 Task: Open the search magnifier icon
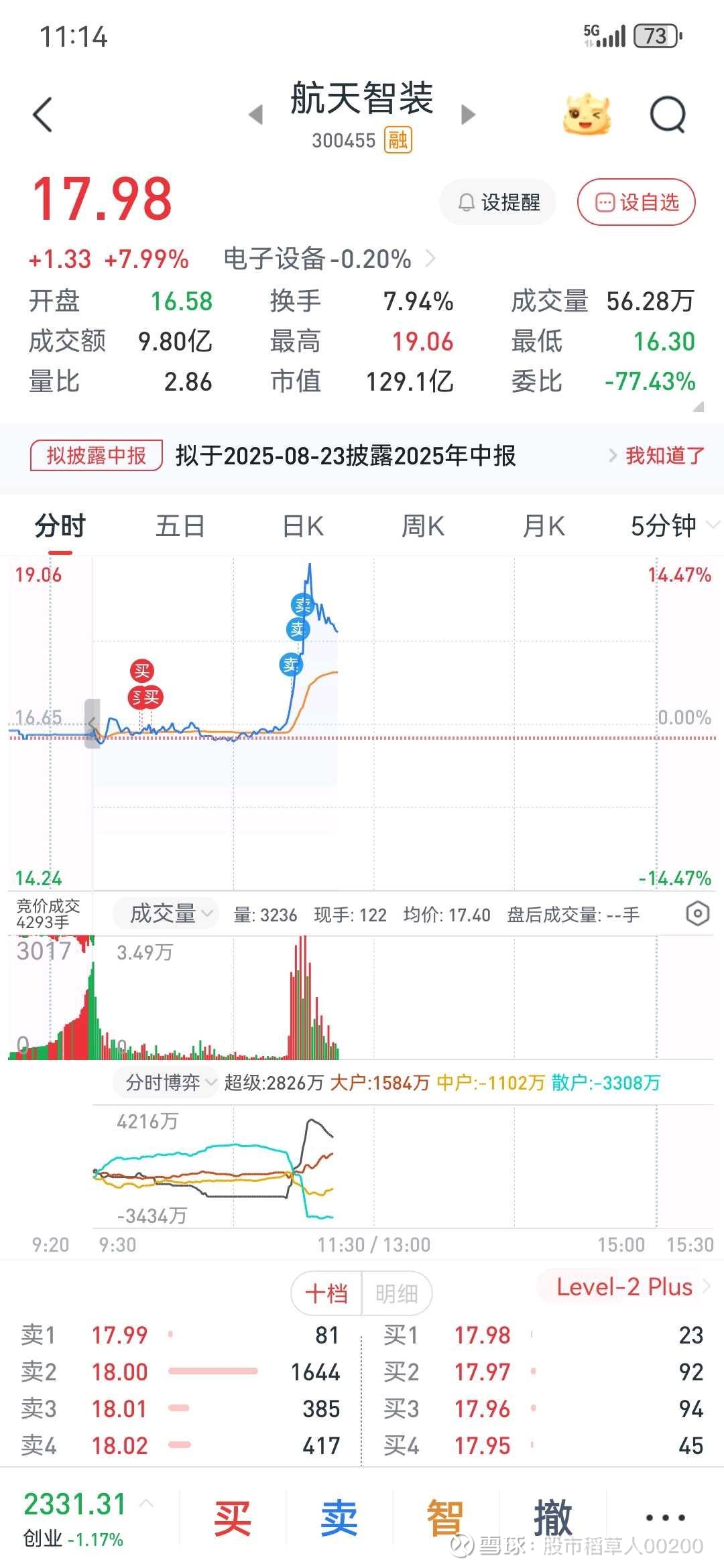point(668,115)
